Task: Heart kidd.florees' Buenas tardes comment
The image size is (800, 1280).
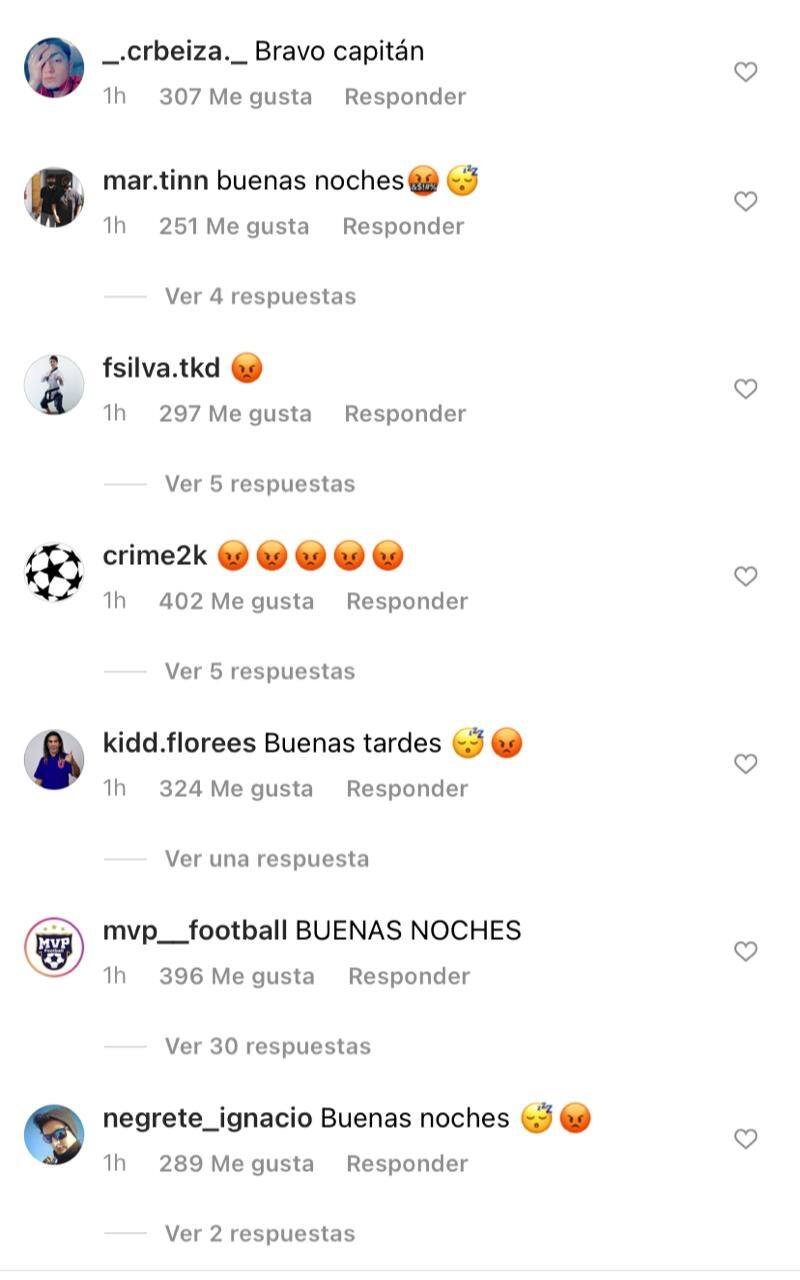Action: [x=746, y=764]
